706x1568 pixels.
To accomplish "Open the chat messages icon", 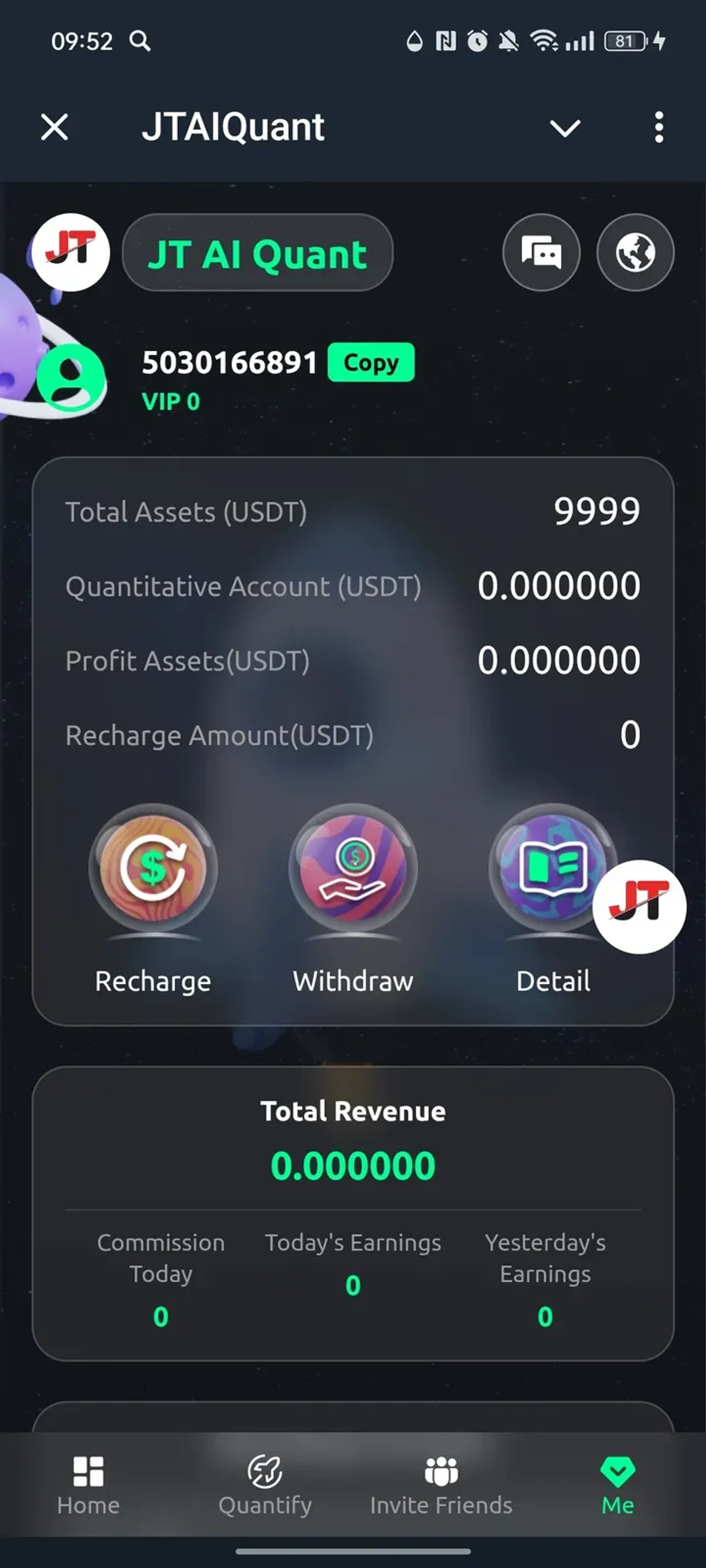I will click(x=541, y=253).
